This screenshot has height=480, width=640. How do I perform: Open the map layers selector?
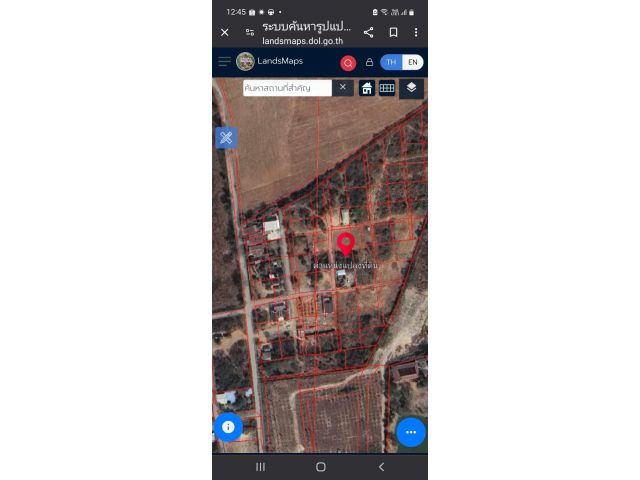411,88
